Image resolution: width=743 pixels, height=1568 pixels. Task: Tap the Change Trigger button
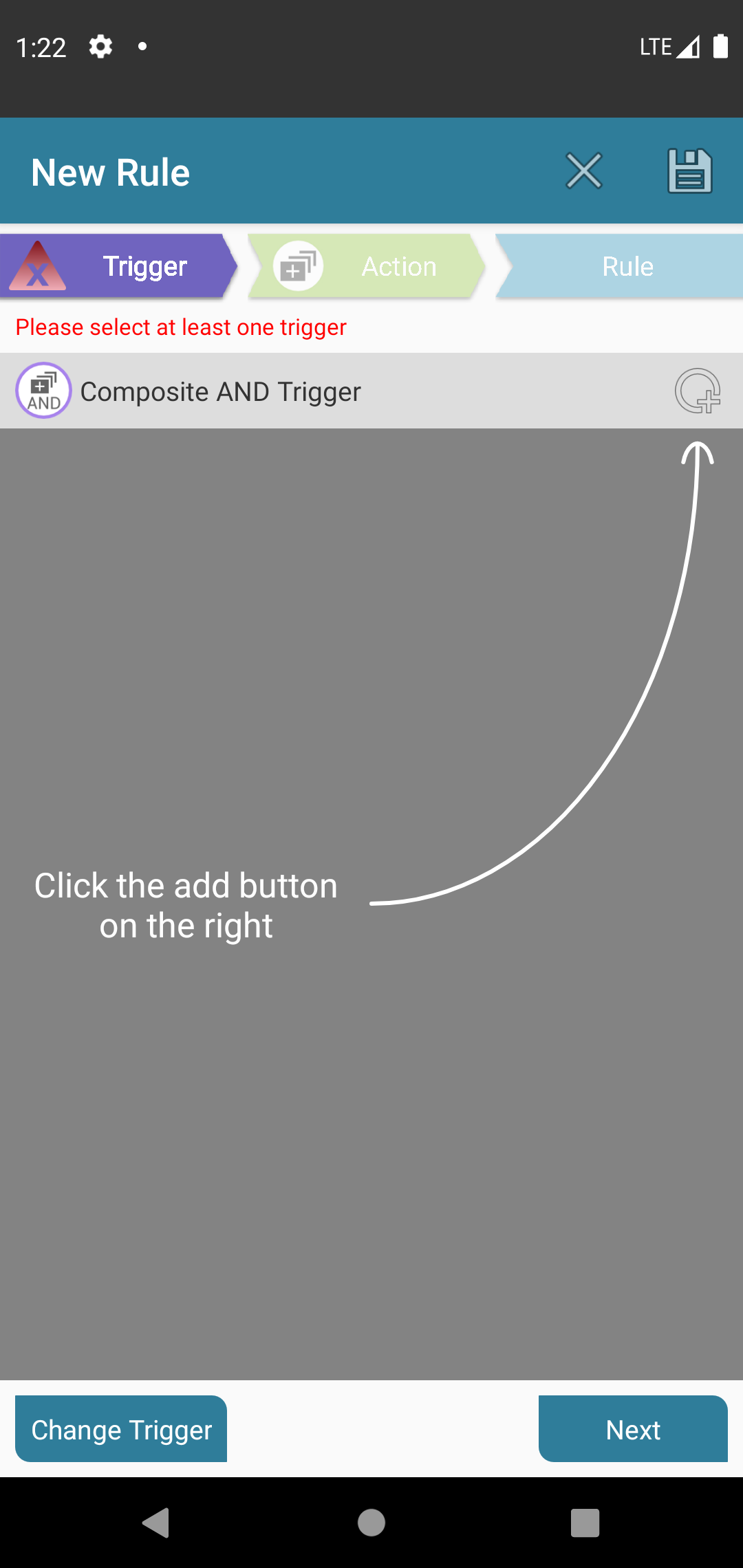click(x=121, y=1428)
